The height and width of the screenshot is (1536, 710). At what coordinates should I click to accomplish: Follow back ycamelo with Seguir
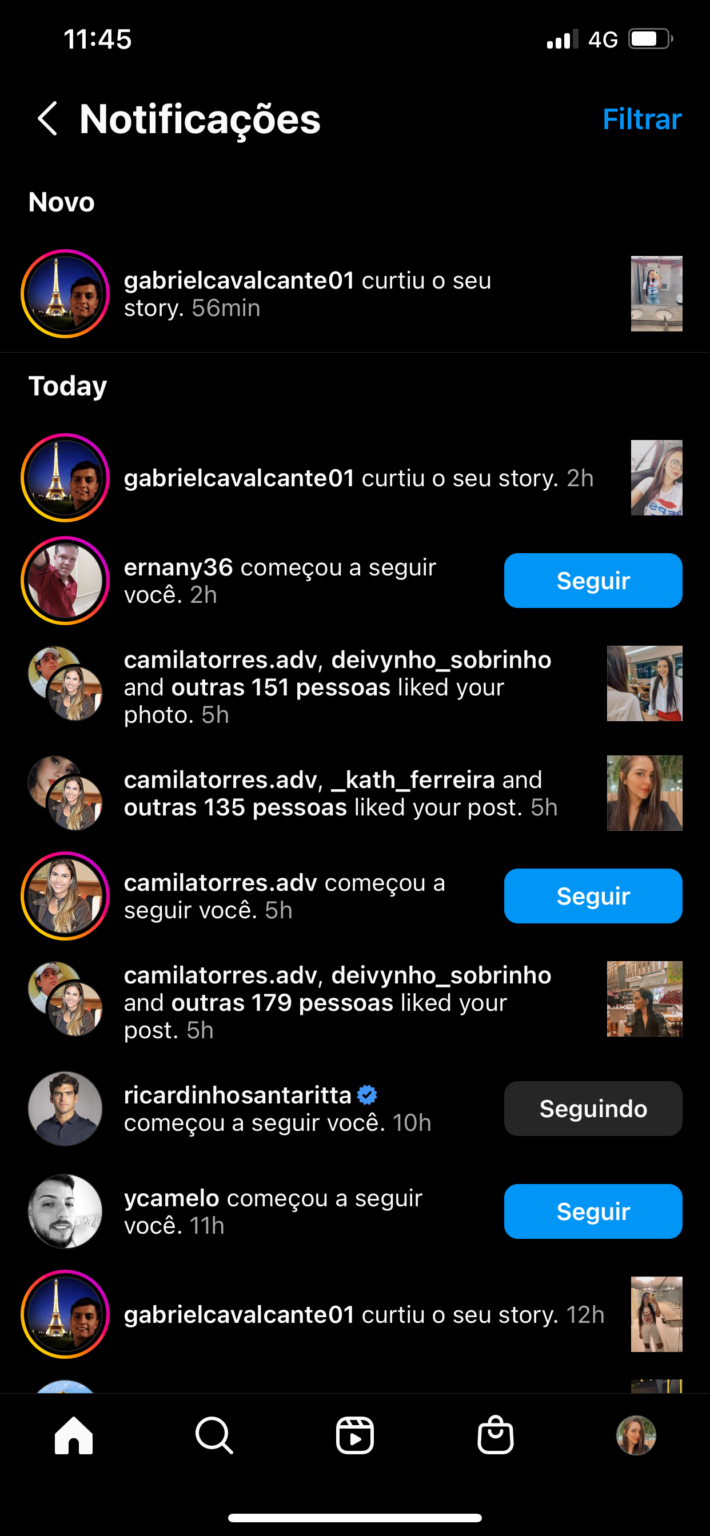592,1212
